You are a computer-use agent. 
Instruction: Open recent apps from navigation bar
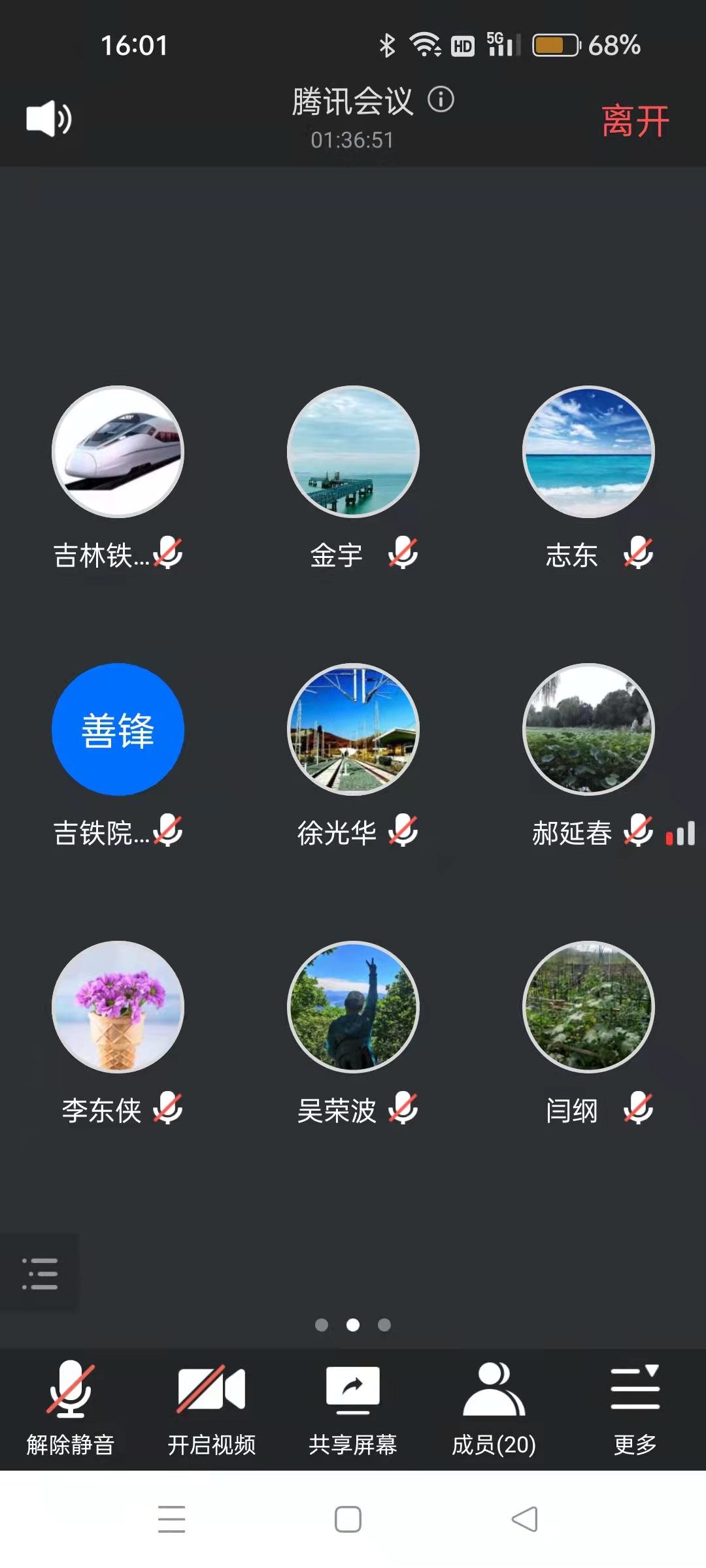172,1519
